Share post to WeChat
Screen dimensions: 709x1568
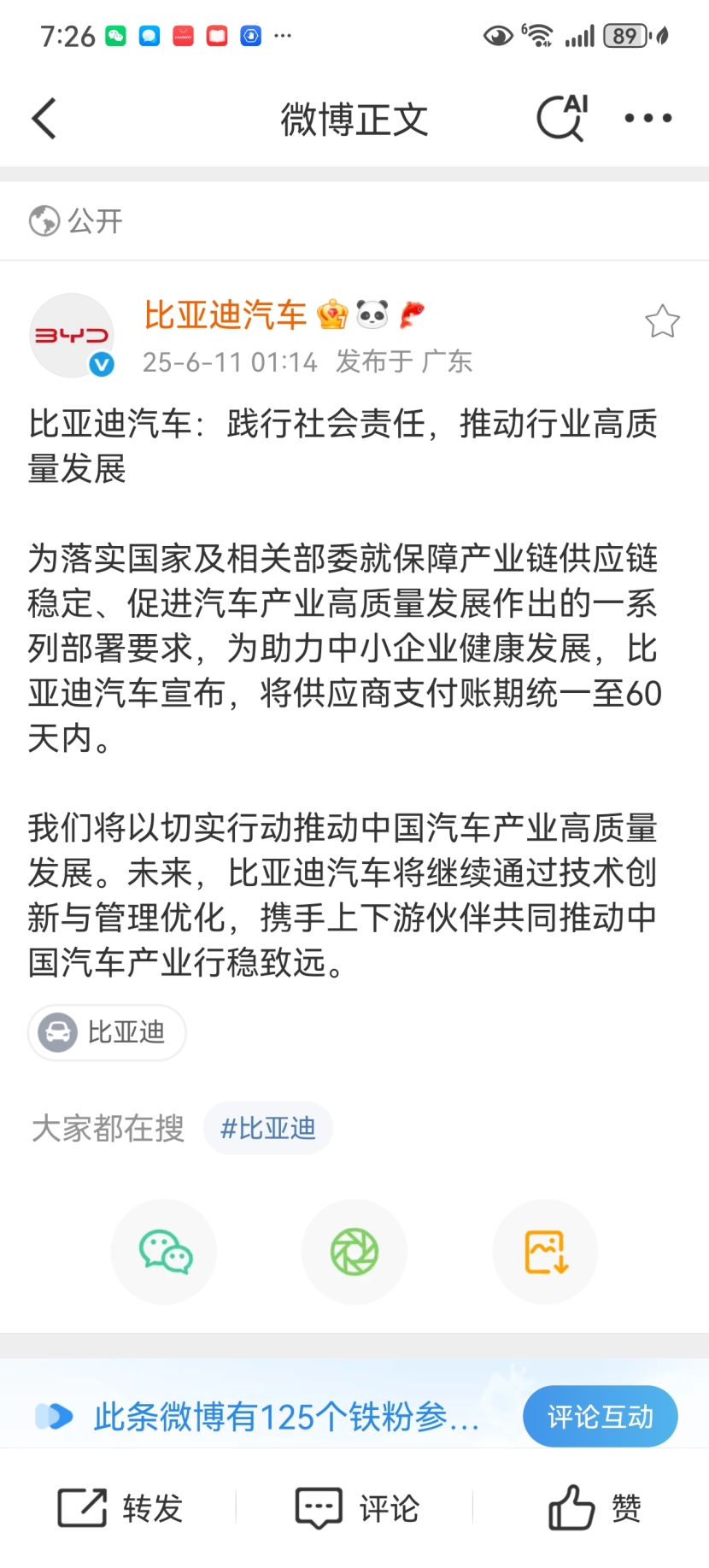point(165,1252)
